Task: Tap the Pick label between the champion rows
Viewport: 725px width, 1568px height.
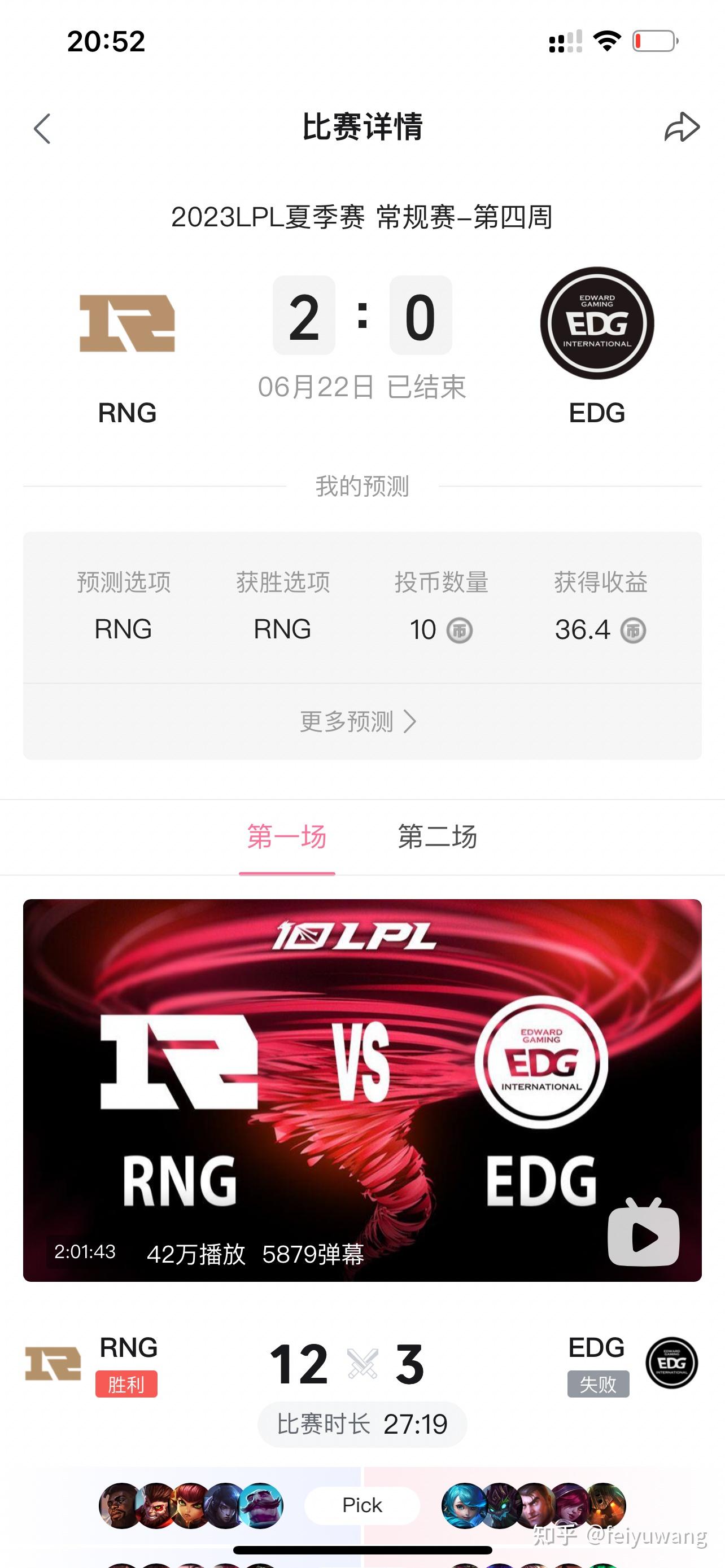Action: [x=361, y=1505]
